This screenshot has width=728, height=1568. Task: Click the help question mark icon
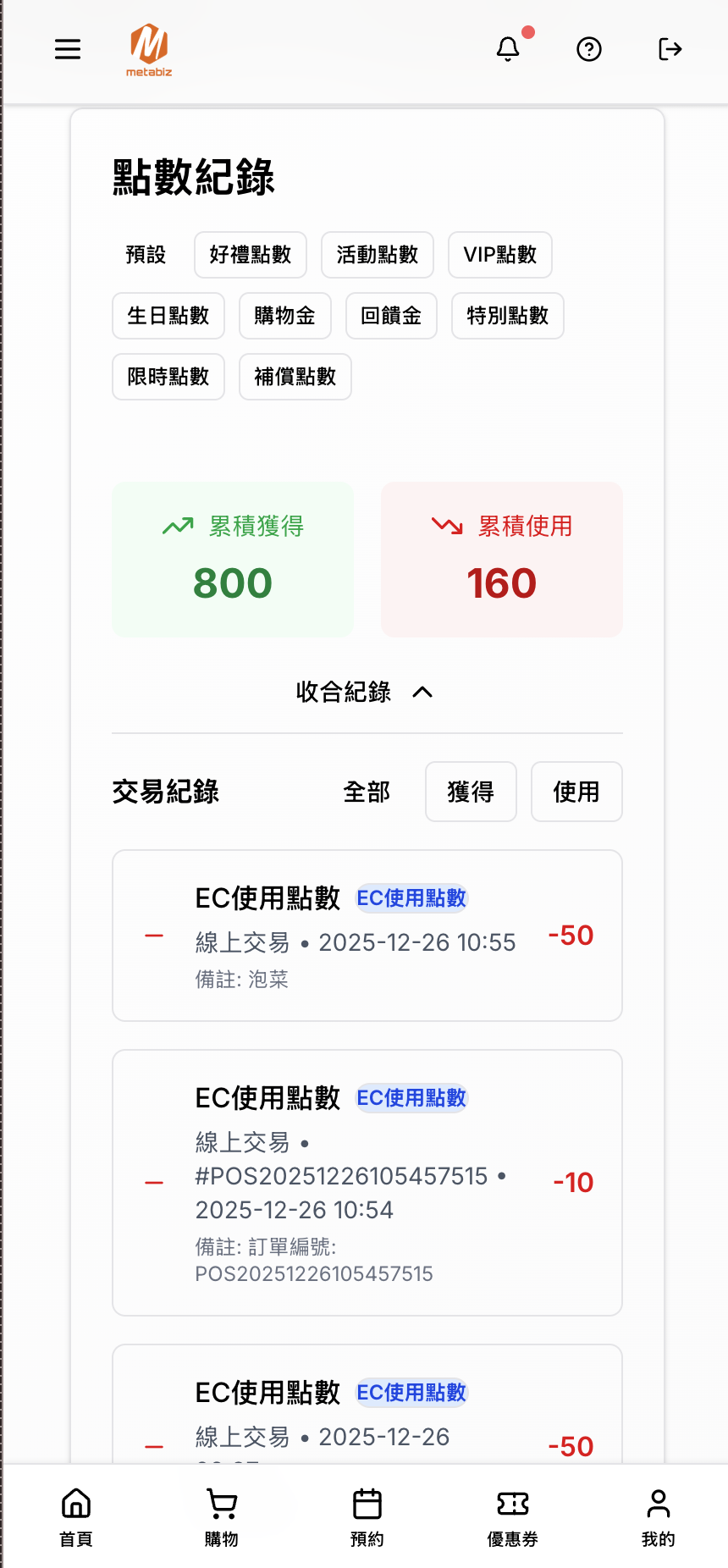(589, 49)
